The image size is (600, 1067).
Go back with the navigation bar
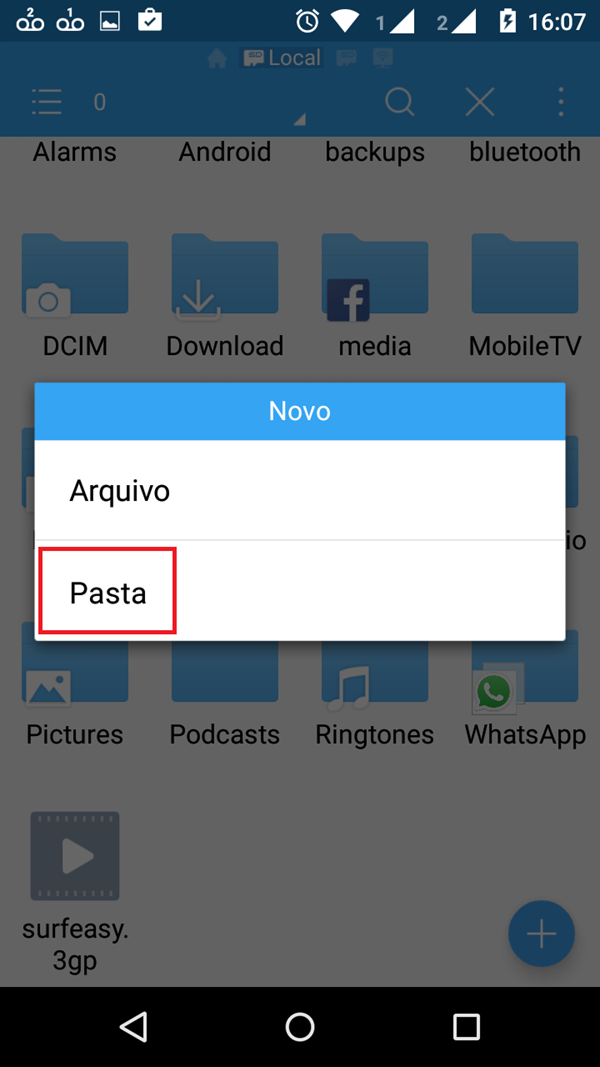coord(133,1026)
